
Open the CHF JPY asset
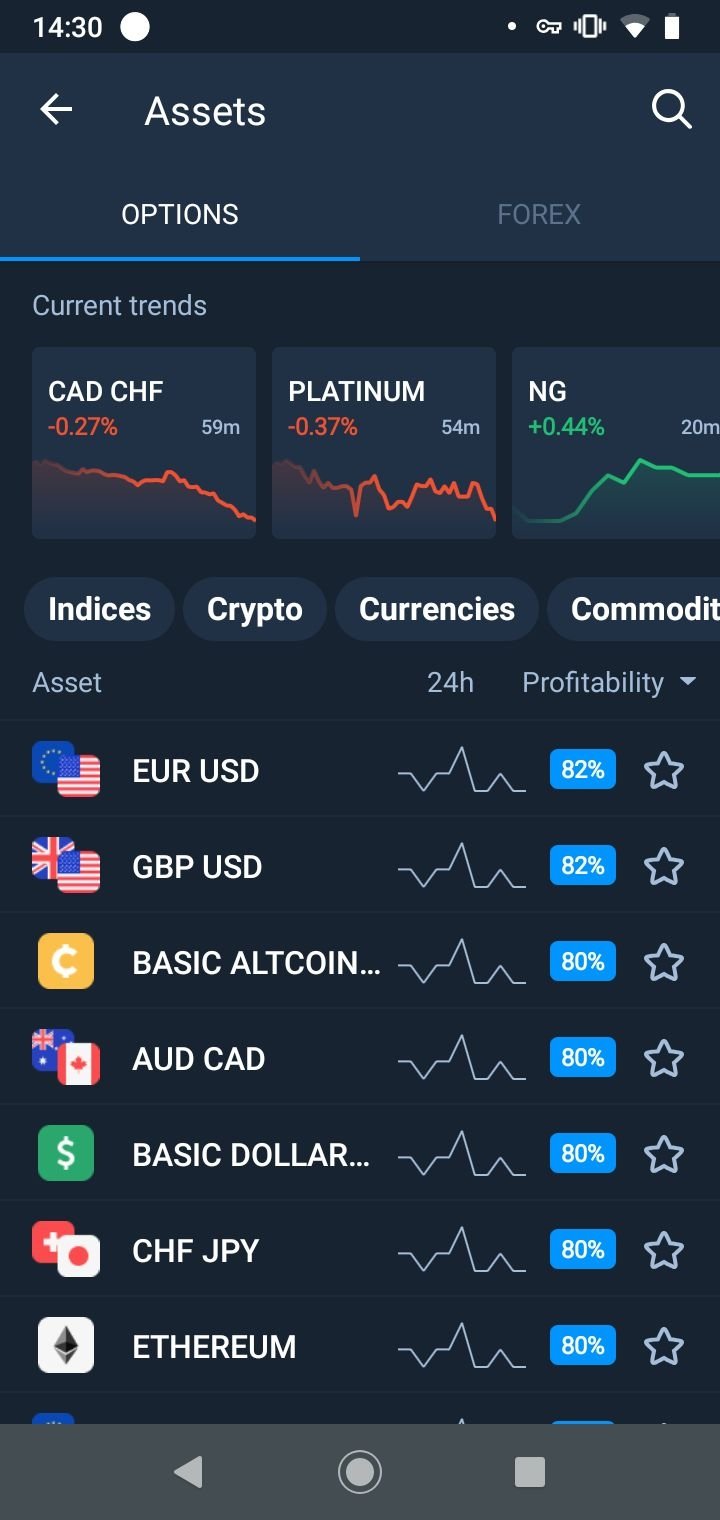click(x=360, y=1250)
